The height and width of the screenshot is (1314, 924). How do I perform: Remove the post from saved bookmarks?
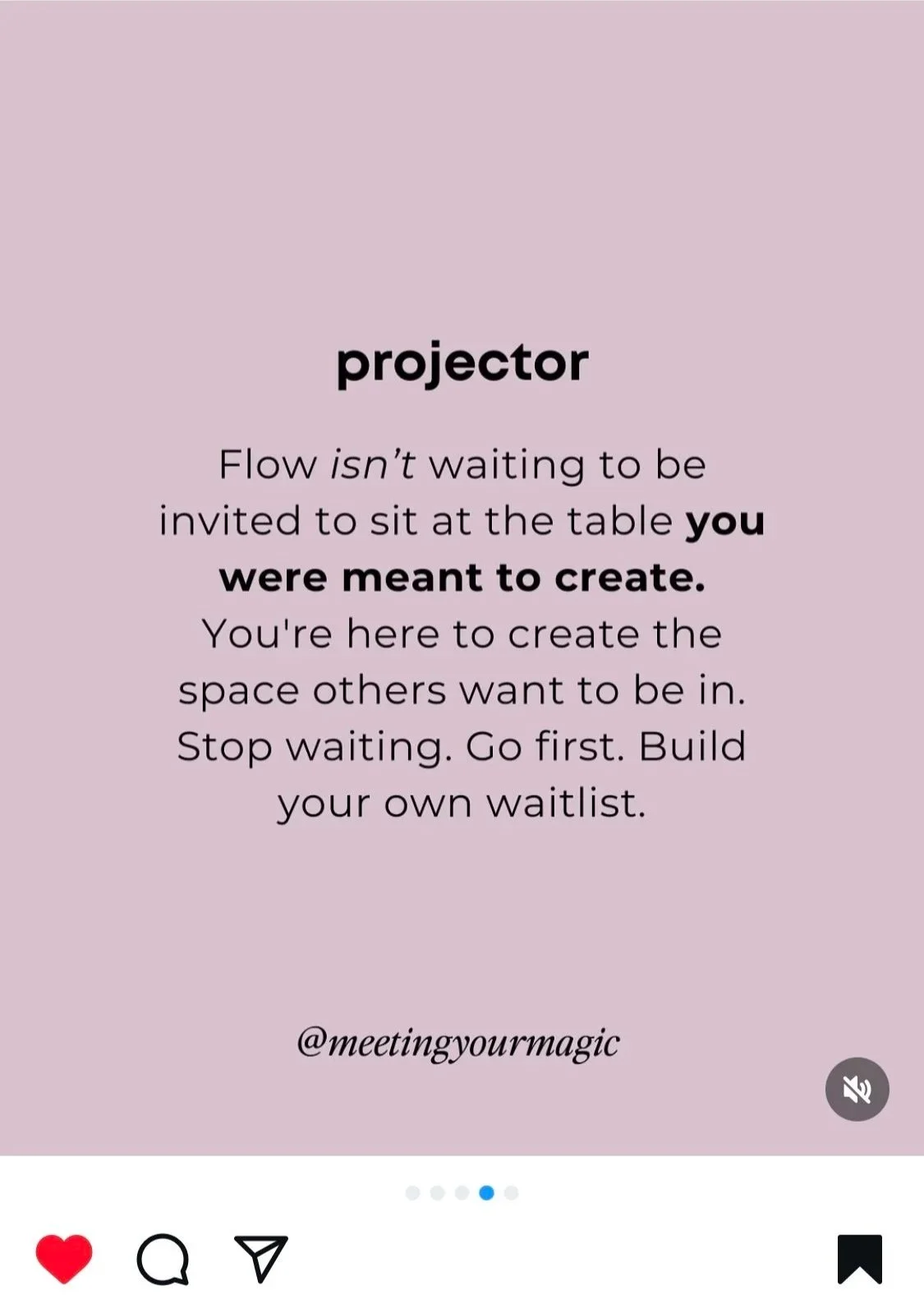point(860,1258)
